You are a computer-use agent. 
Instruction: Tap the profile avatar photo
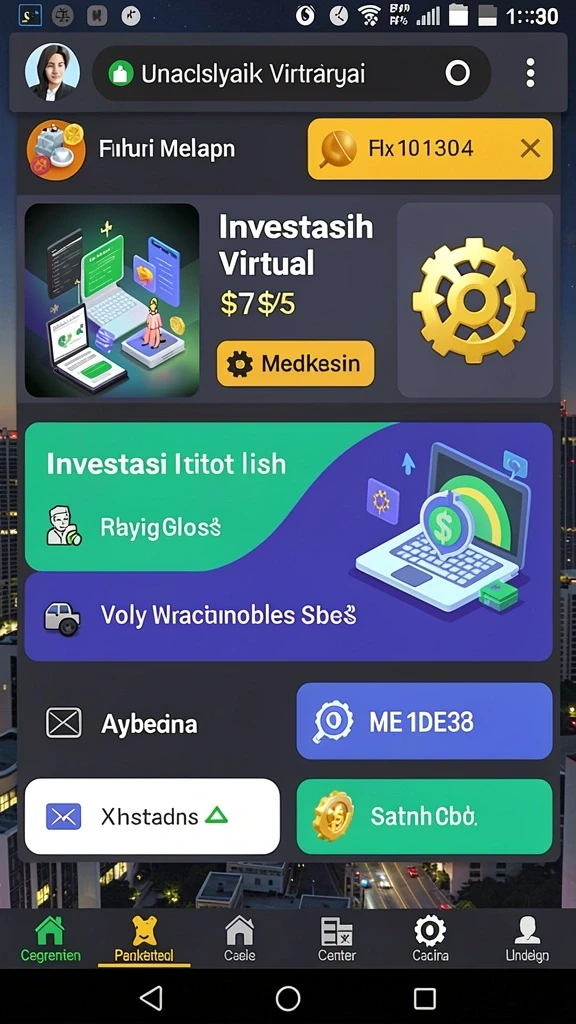pyautogui.click(x=52, y=72)
